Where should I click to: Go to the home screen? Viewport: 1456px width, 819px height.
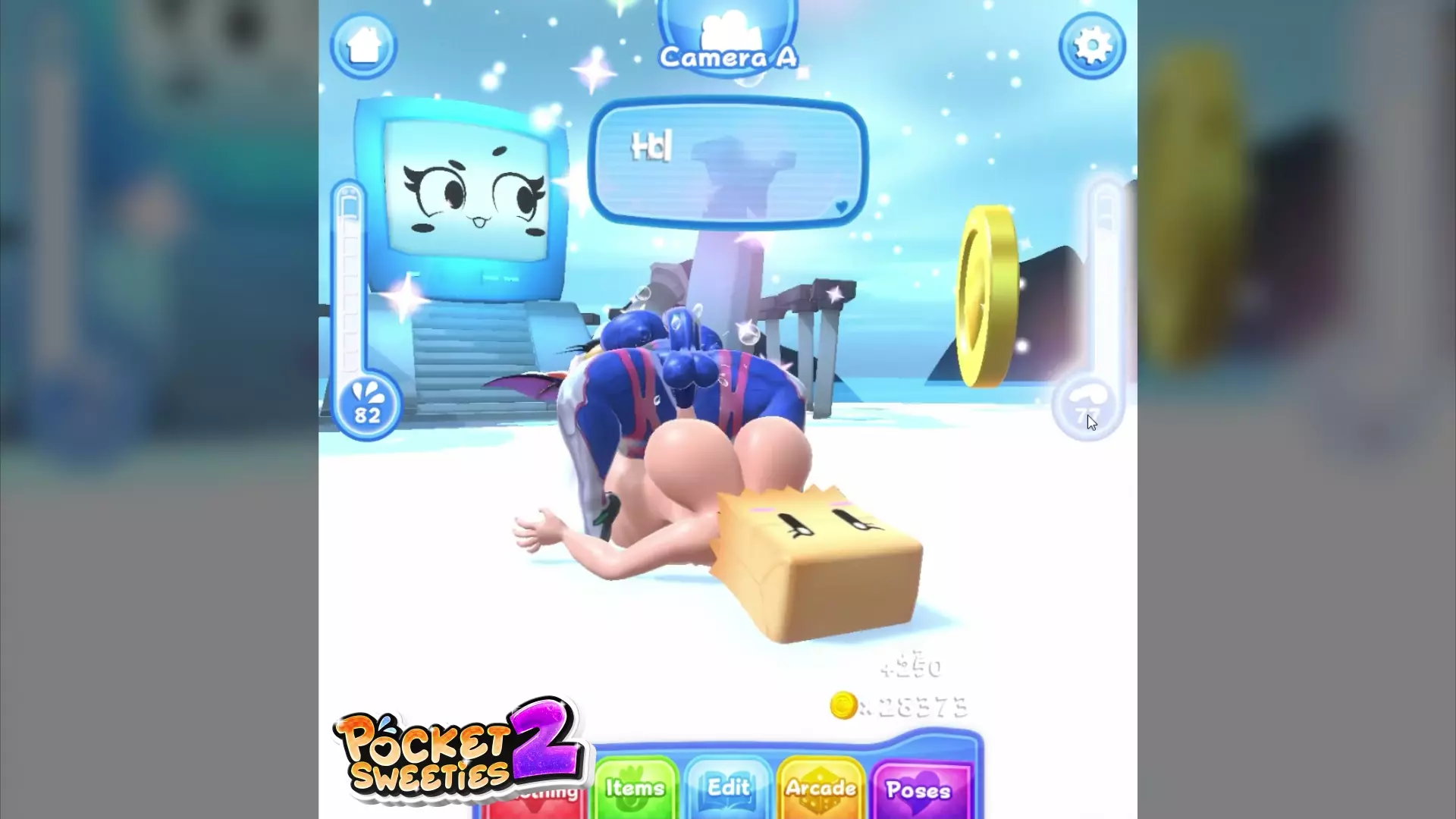pyautogui.click(x=363, y=45)
